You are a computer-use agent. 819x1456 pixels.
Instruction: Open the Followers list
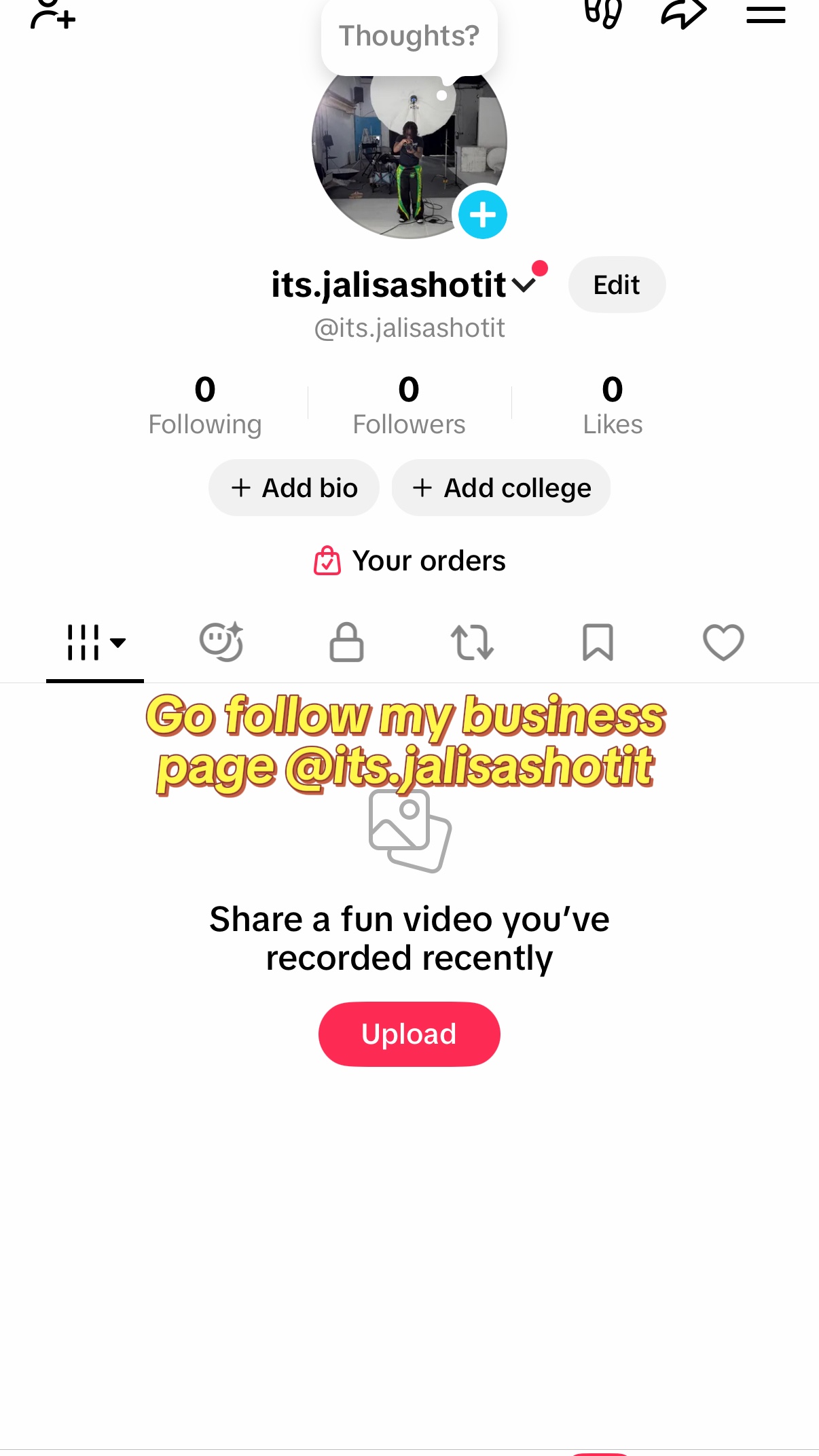[x=409, y=405]
